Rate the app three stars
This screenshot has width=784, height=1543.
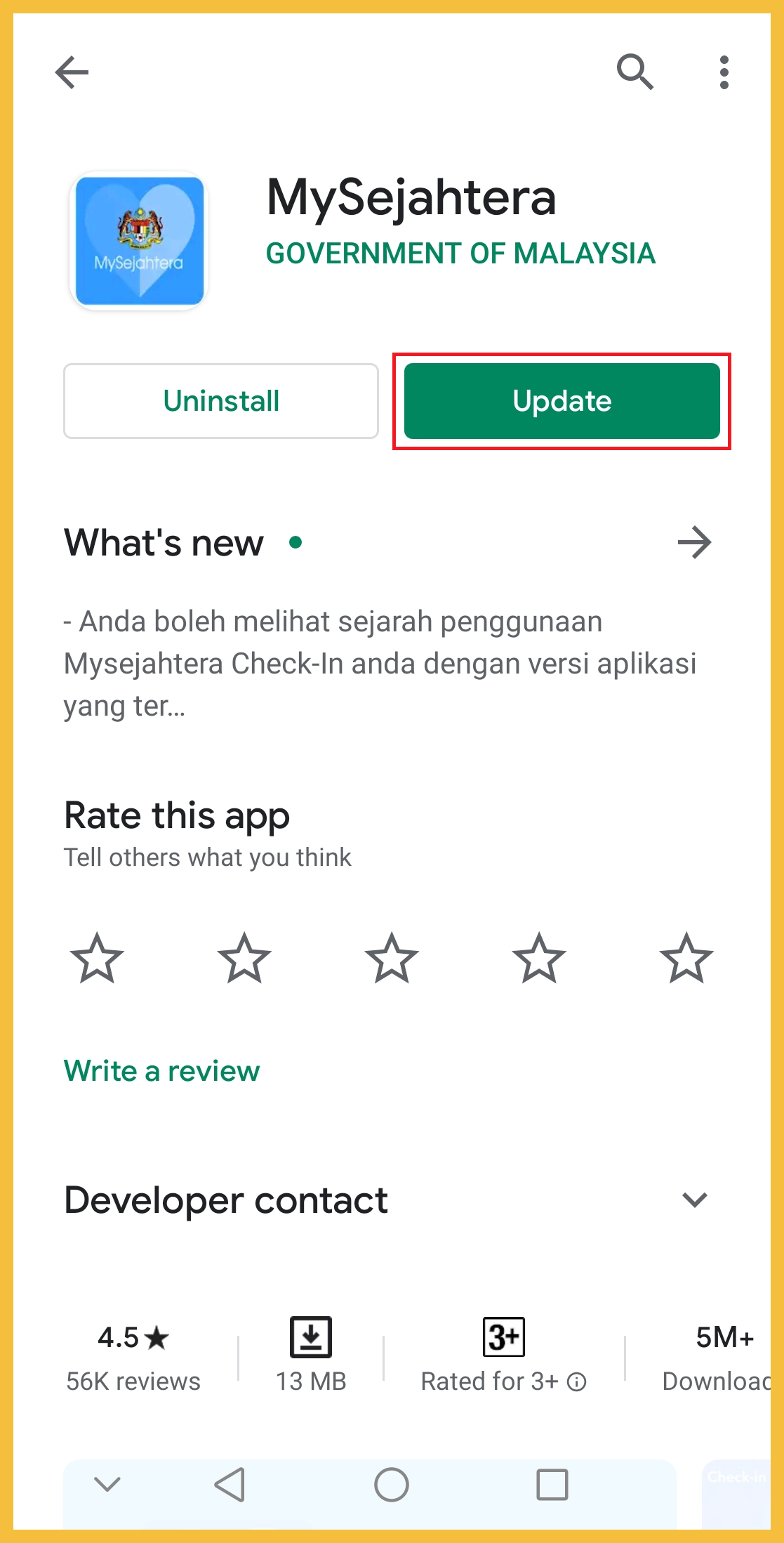(392, 958)
